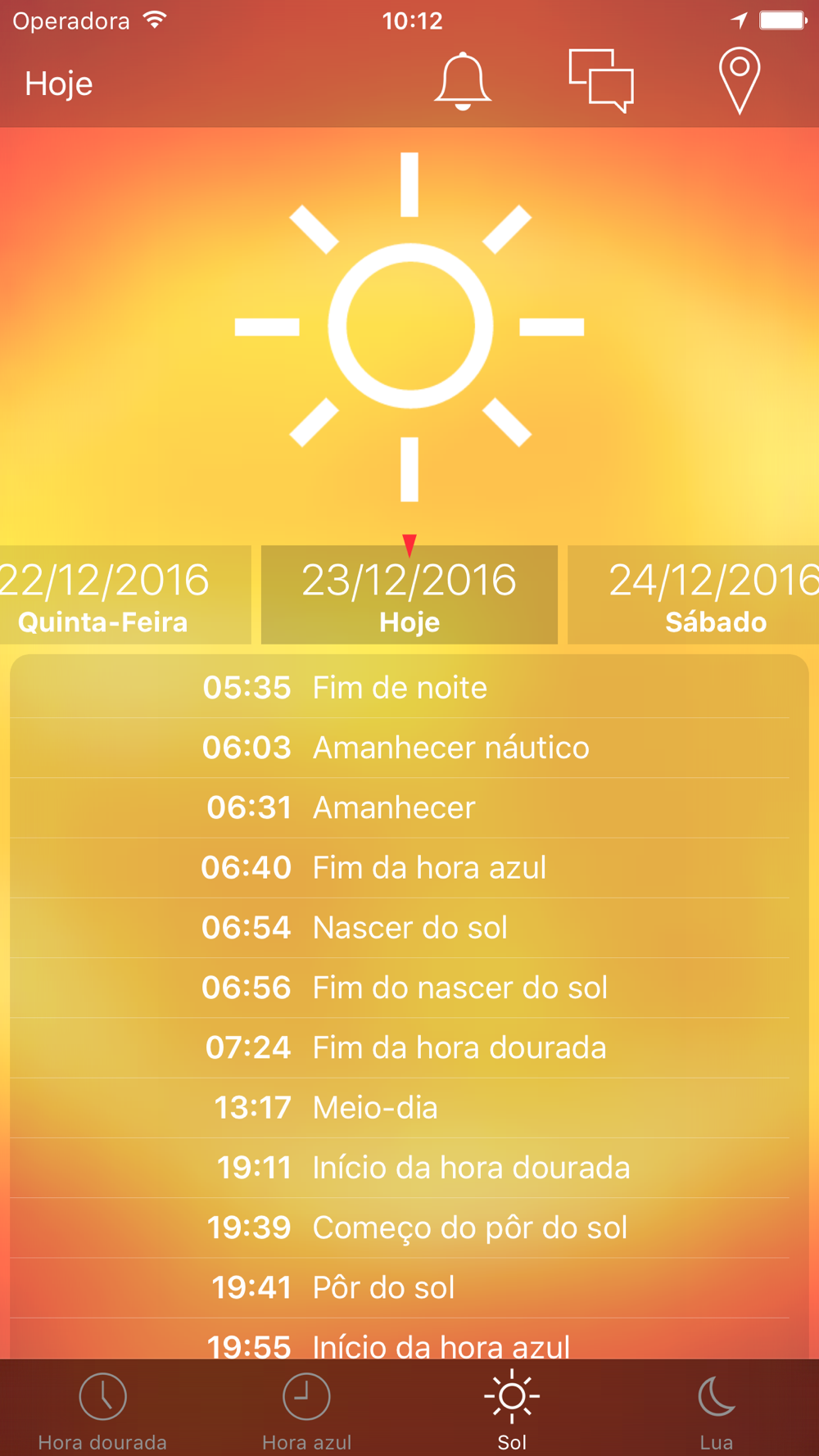Switch to the Sol tab
Viewport: 819px width, 1456px height.
tap(512, 1410)
